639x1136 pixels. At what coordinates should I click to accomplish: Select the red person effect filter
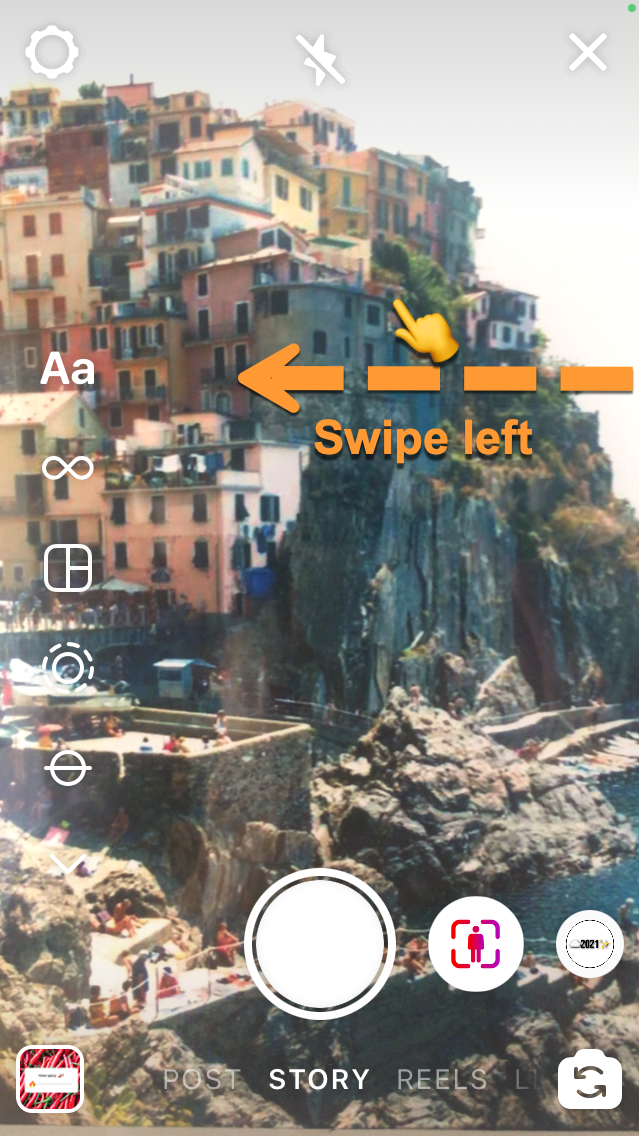click(x=475, y=944)
